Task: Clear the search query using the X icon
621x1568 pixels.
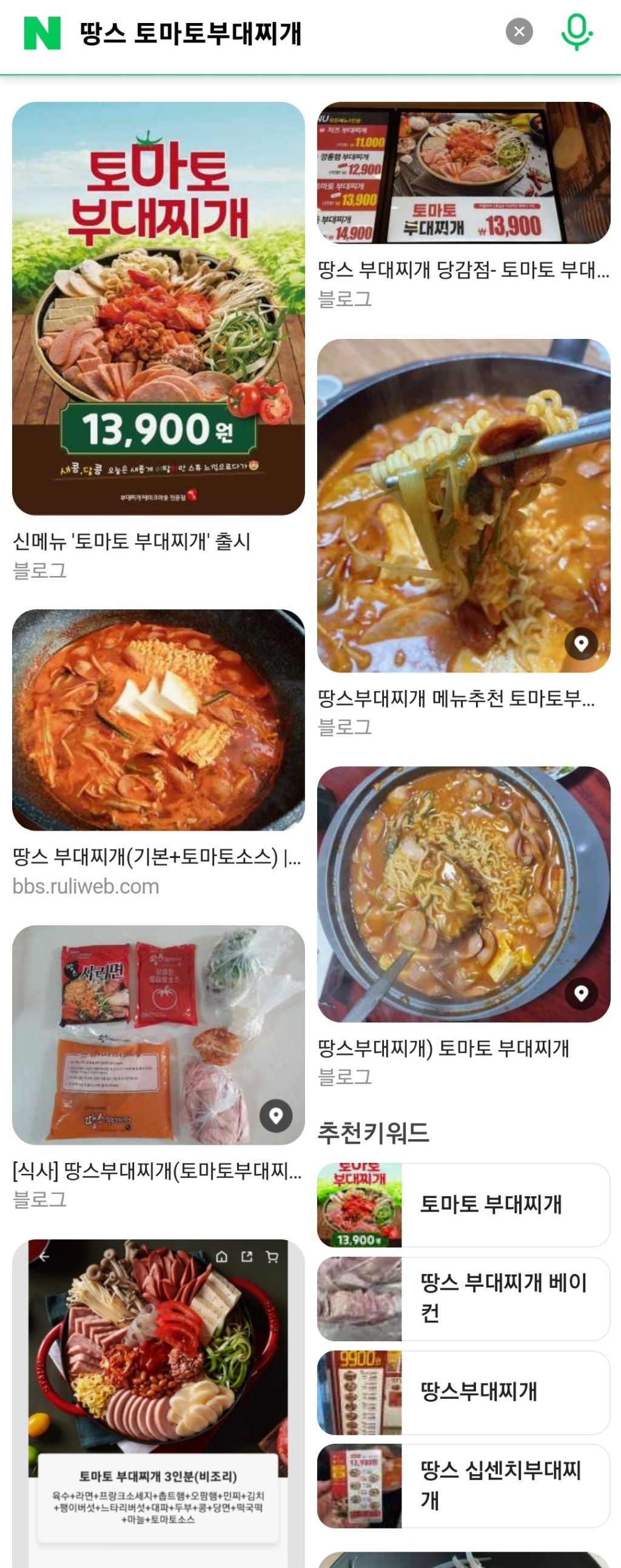Action: [519, 32]
